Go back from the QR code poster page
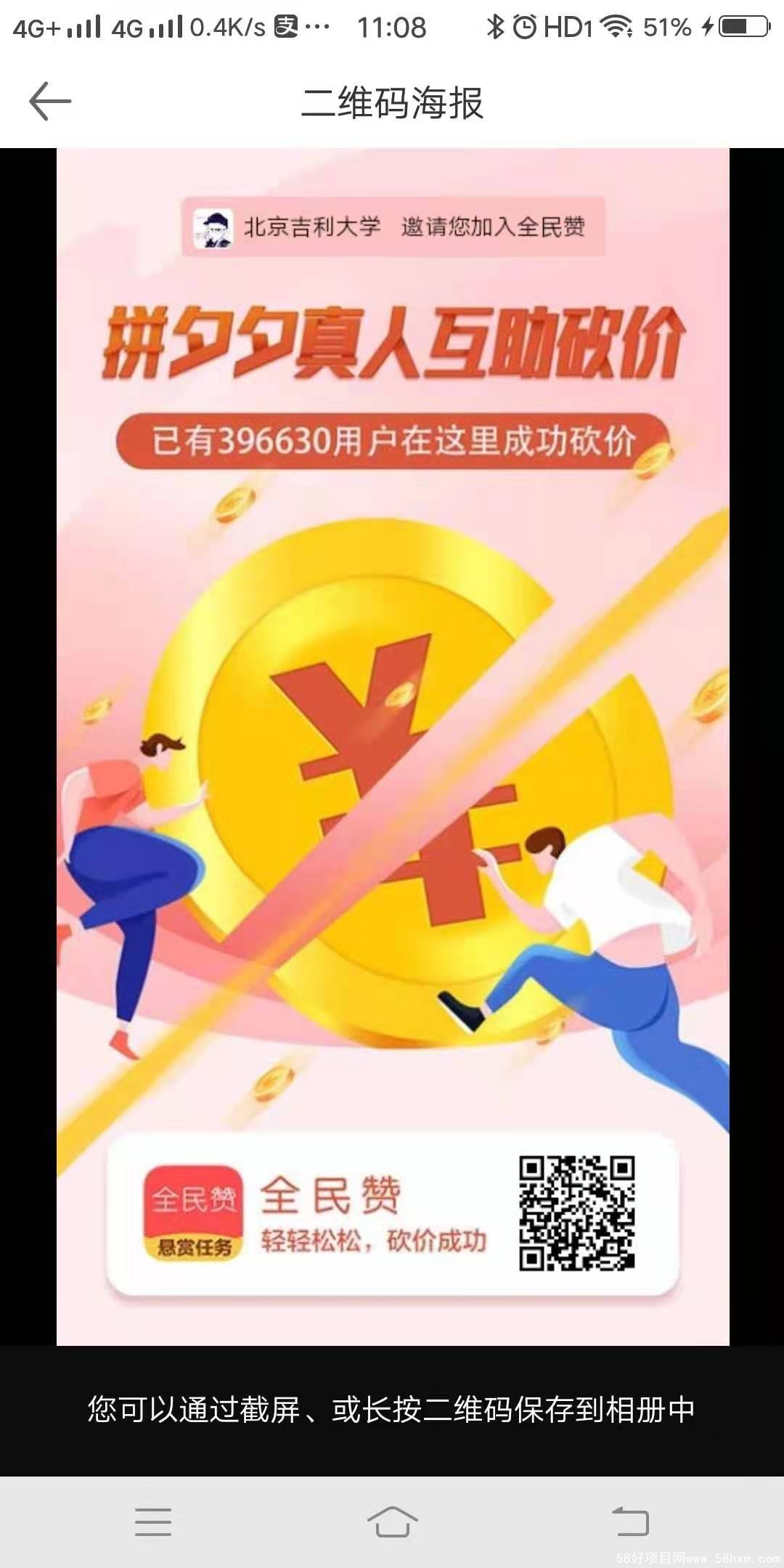784x1568 pixels. coord(50,101)
